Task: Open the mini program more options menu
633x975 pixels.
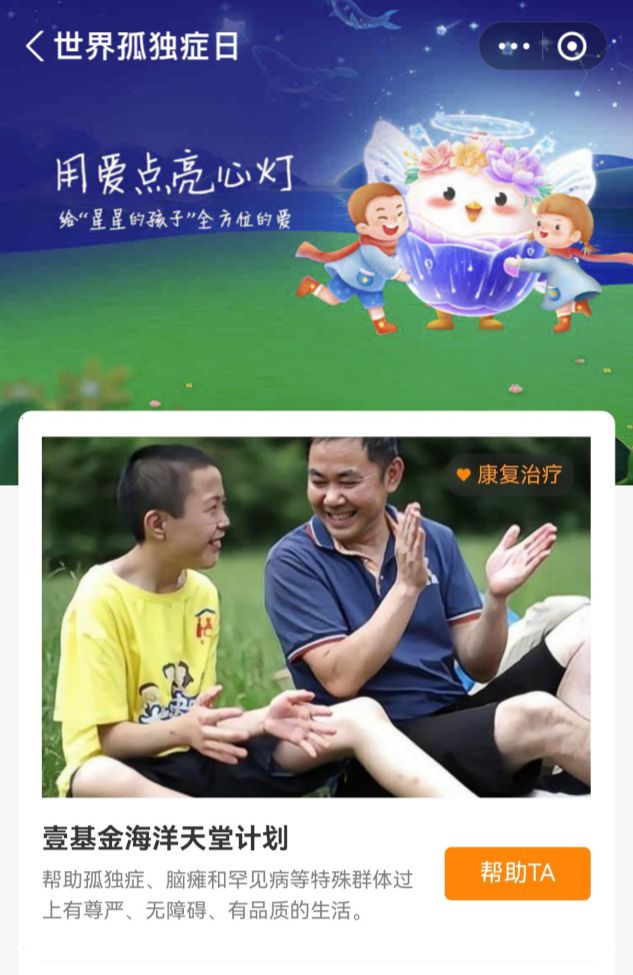Action: pyautogui.click(x=513, y=47)
